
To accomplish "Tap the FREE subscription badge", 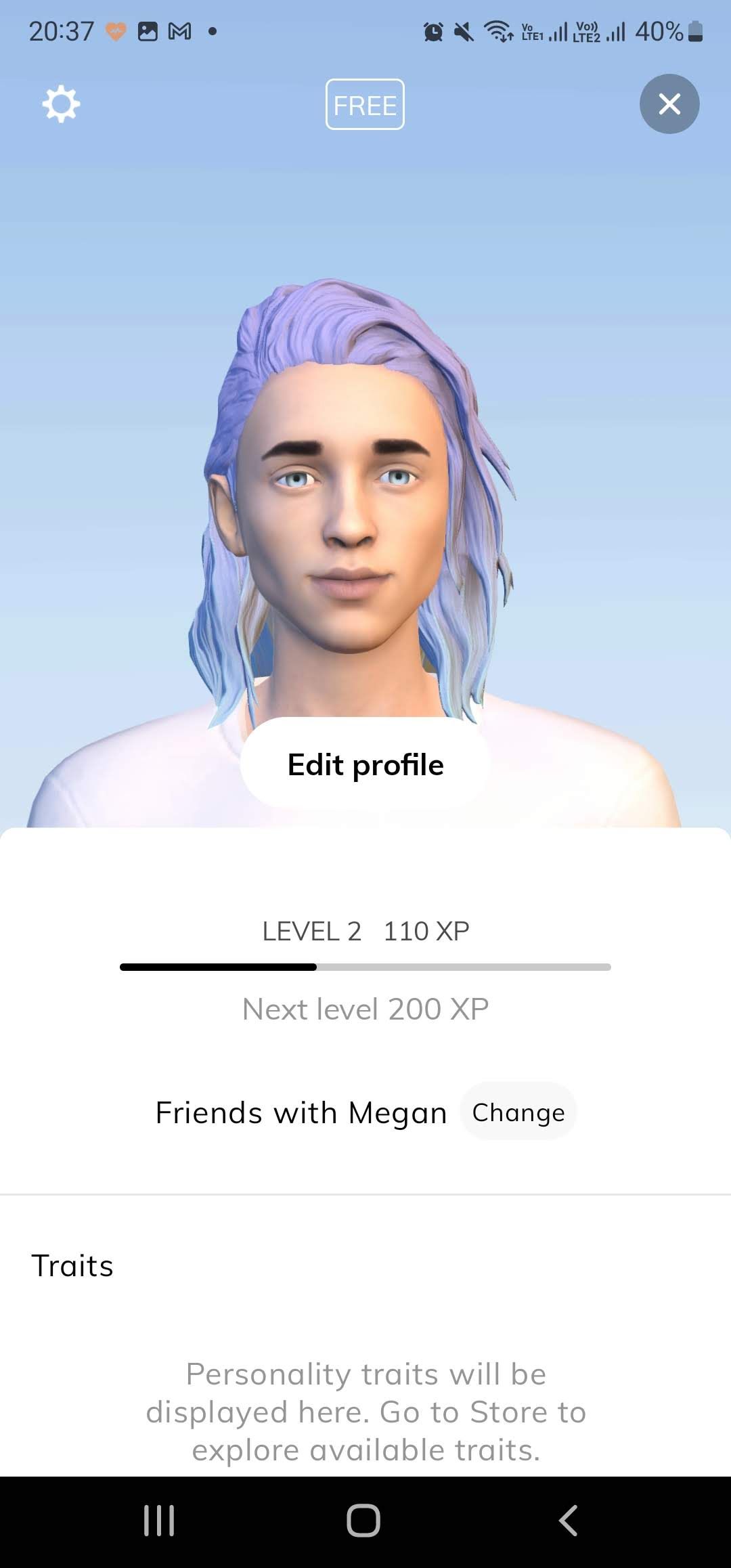I will coord(365,105).
